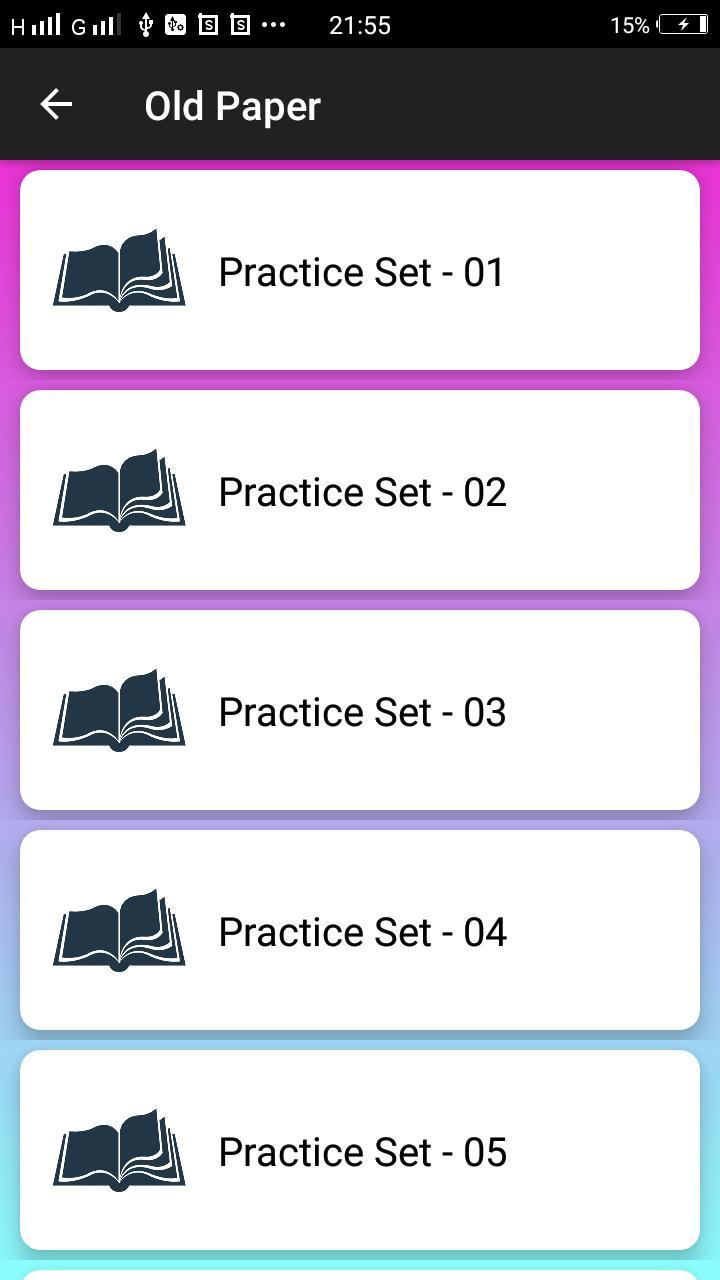This screenshot has height=1280, width=720.
Task: Select Practice Set - 02 card
Action: pos(360,491)
